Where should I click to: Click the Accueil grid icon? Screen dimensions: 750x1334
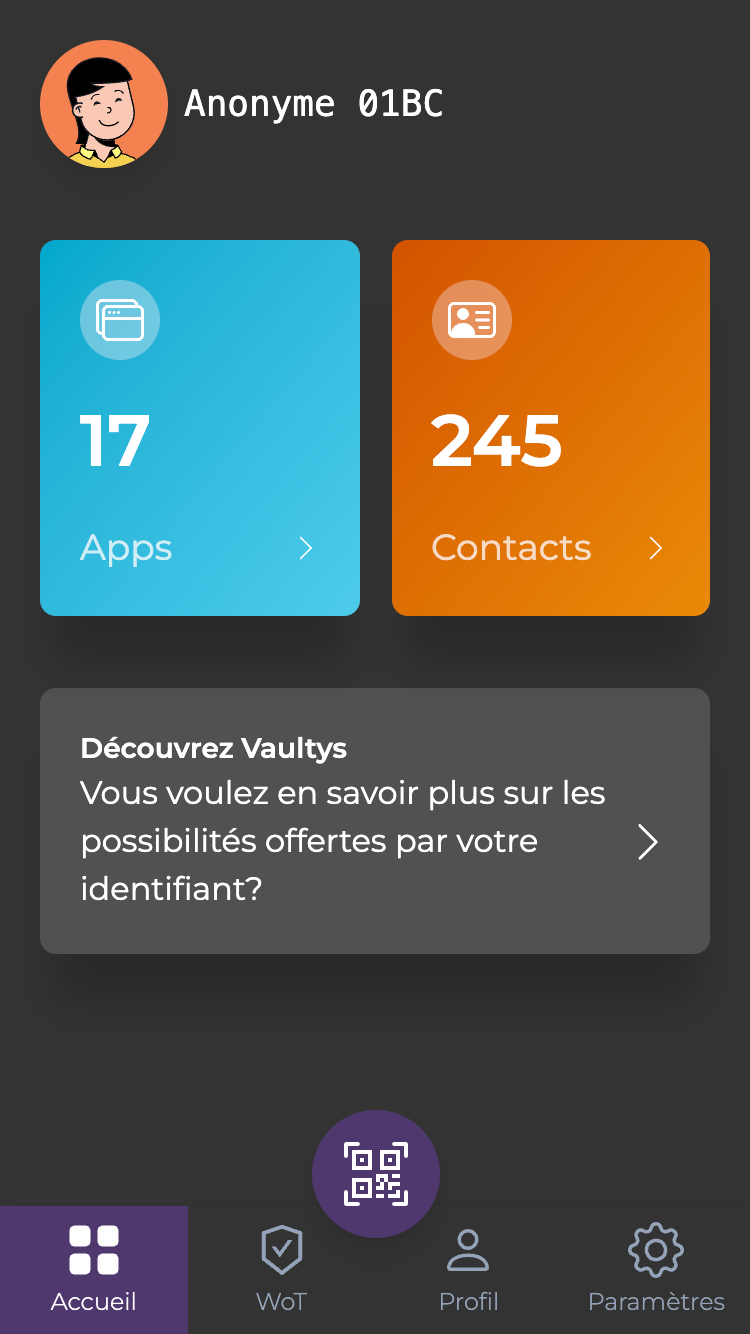(x=93, y=1249)
